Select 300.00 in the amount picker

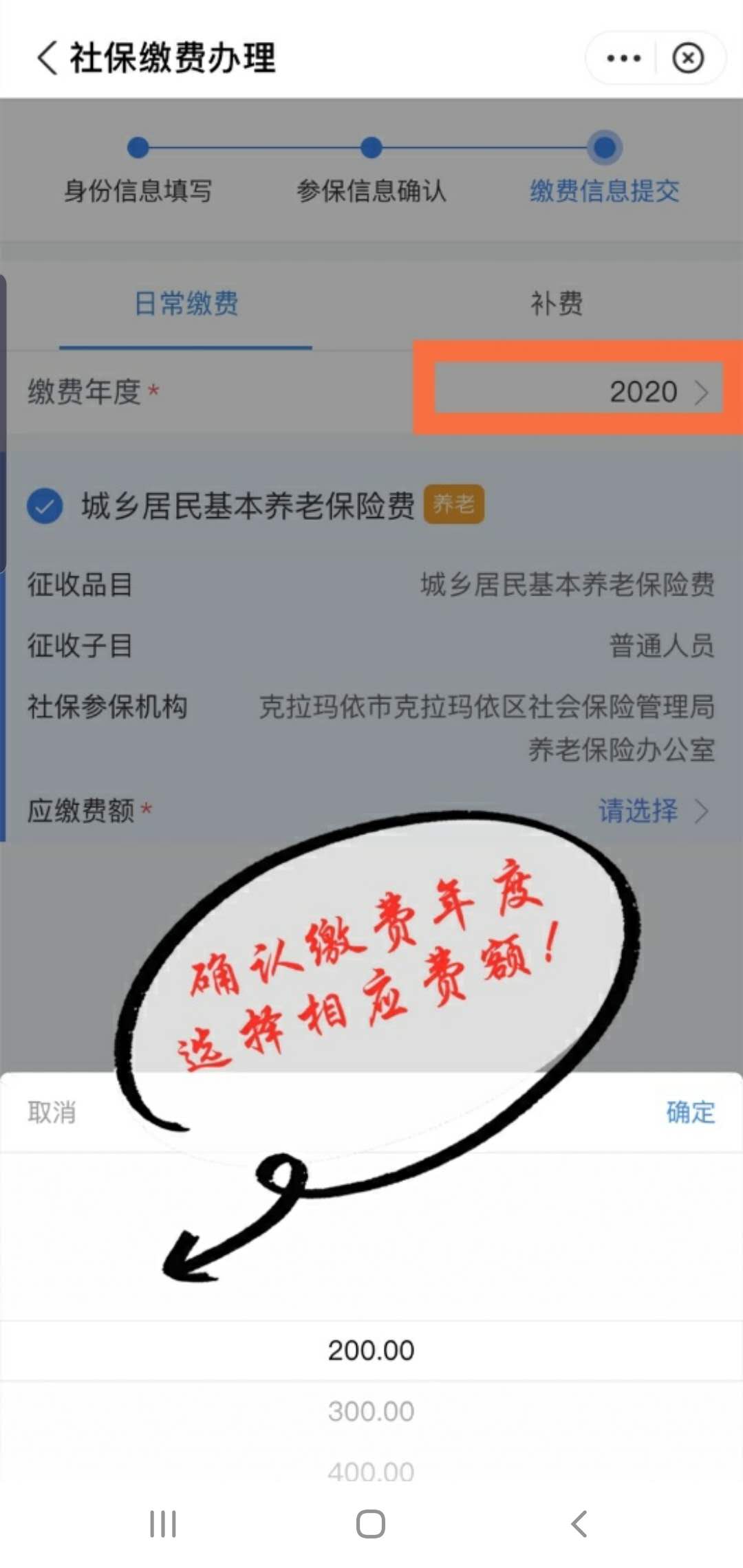pyautogui.click(x=371, y=1412)
